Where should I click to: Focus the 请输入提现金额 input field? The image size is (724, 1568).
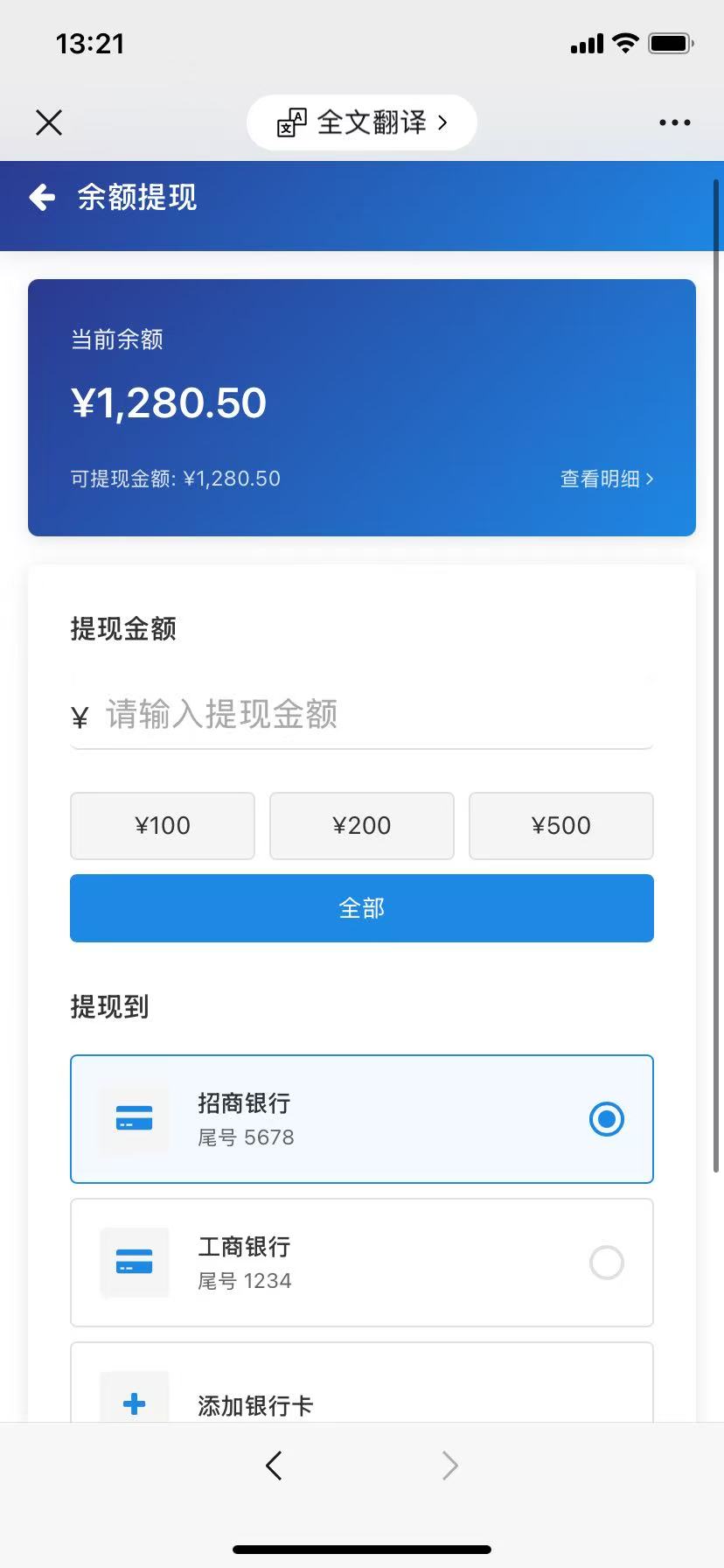[376, 715]
